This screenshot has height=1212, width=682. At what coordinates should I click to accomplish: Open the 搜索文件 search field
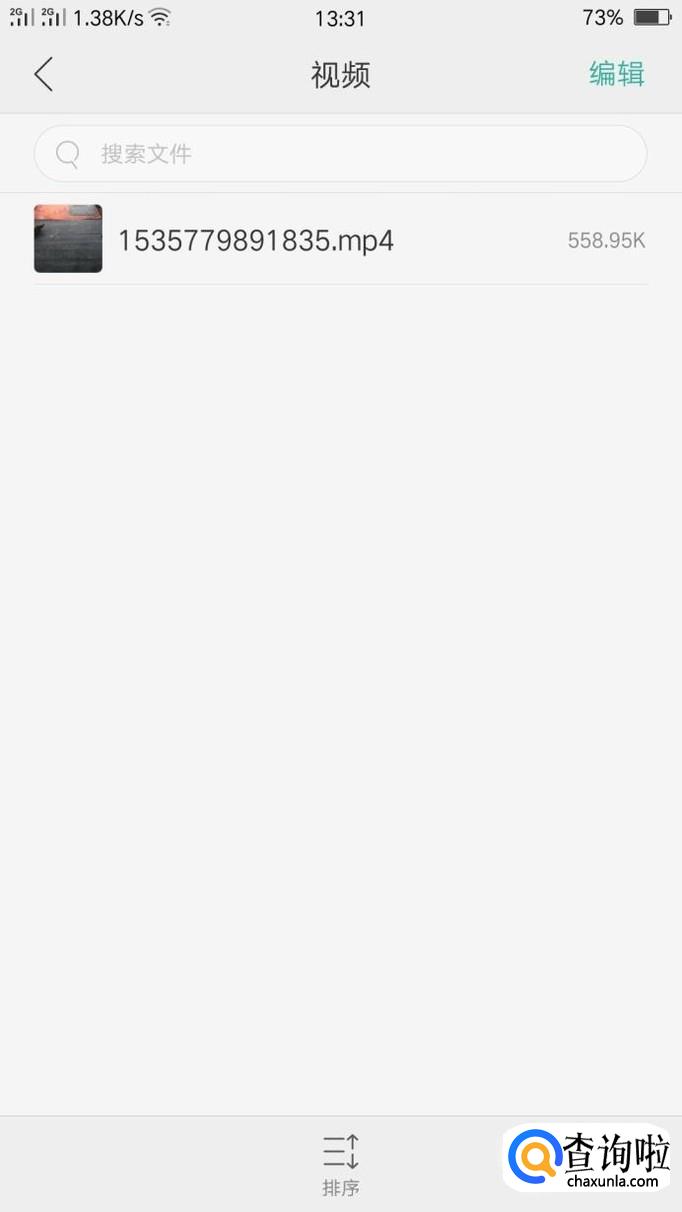click(x=341, y=153)
